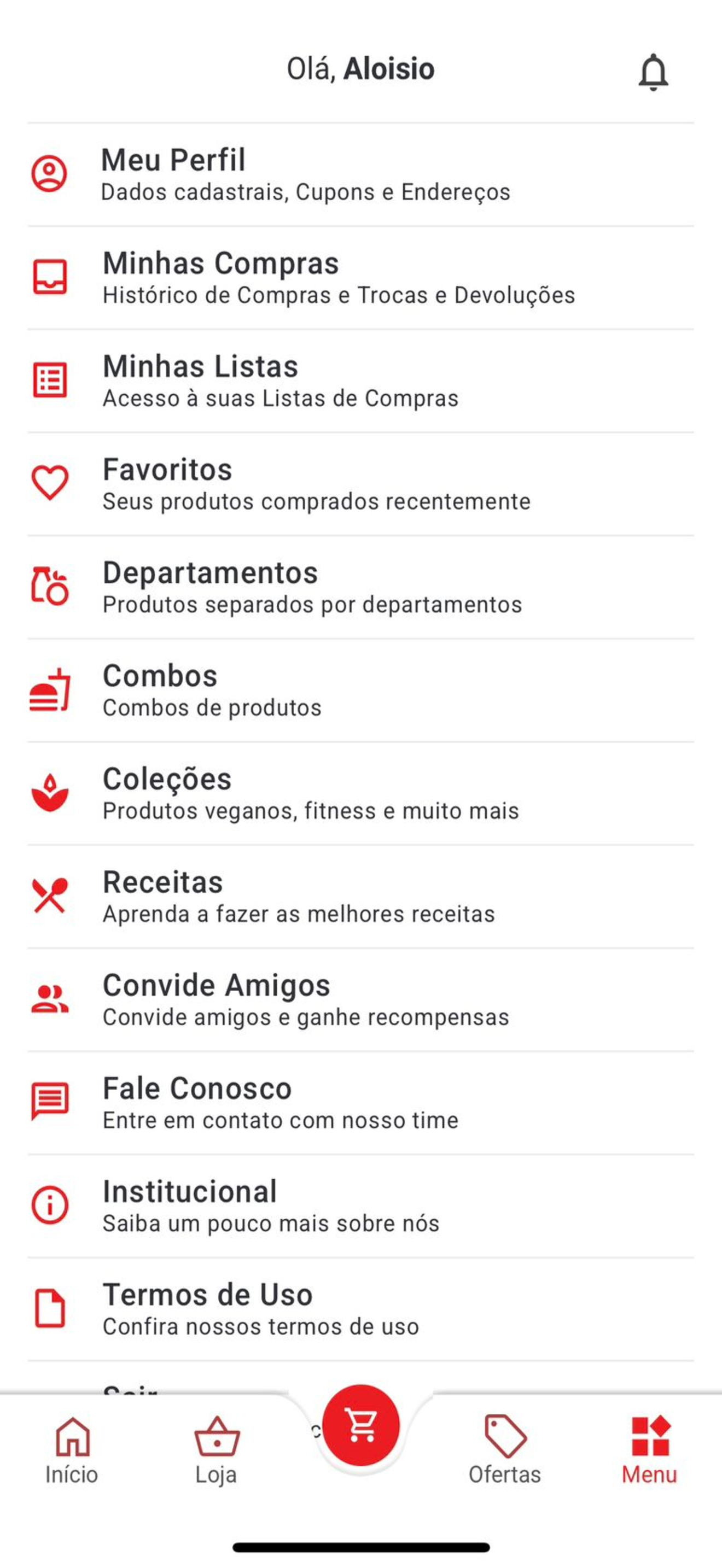The width and height of the screenshot is (722, 1568).
Task: Read Termos de Uso
Action: pos(360,1309)
